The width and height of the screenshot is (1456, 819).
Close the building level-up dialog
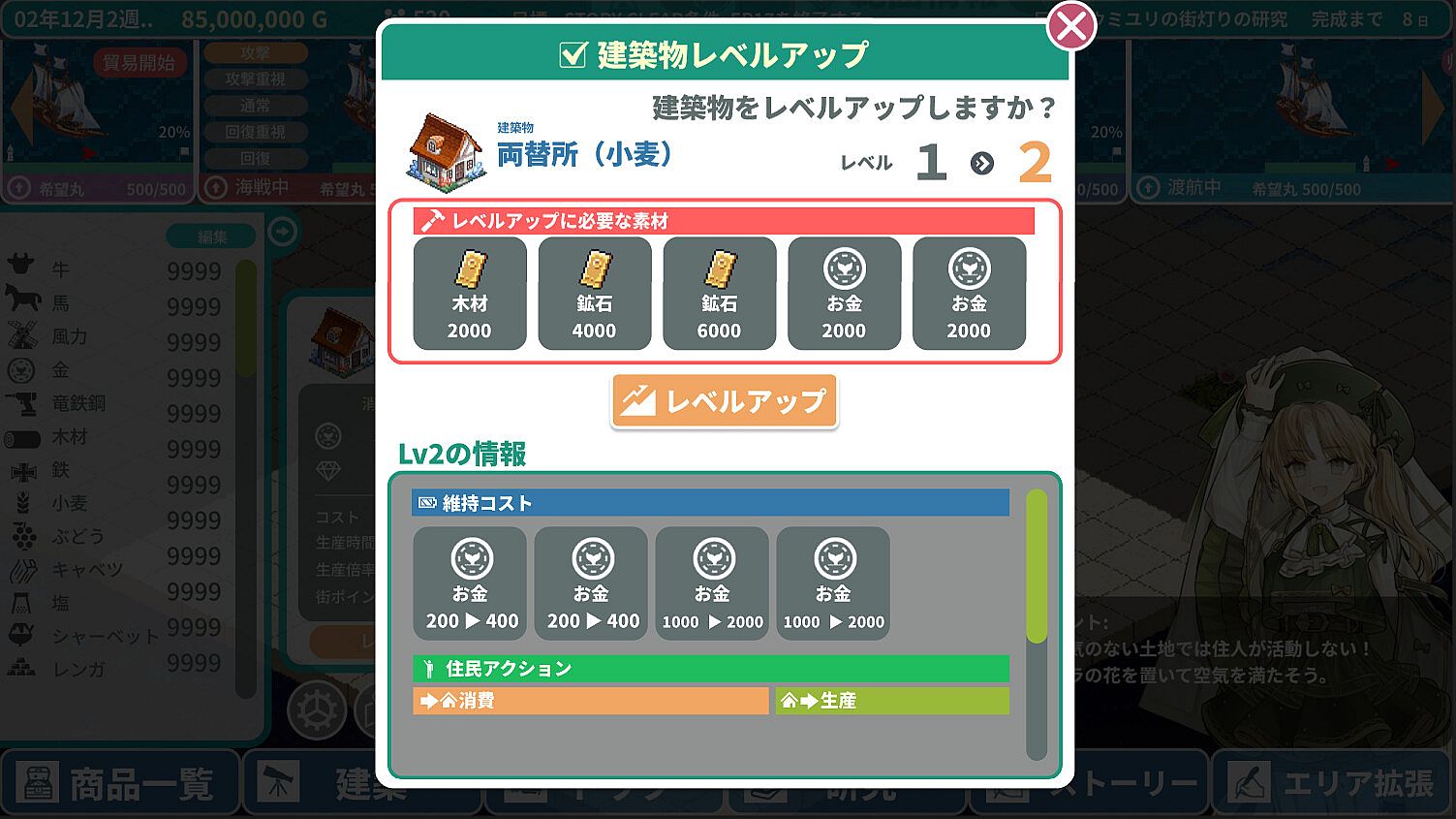[x=1070, y=27]
